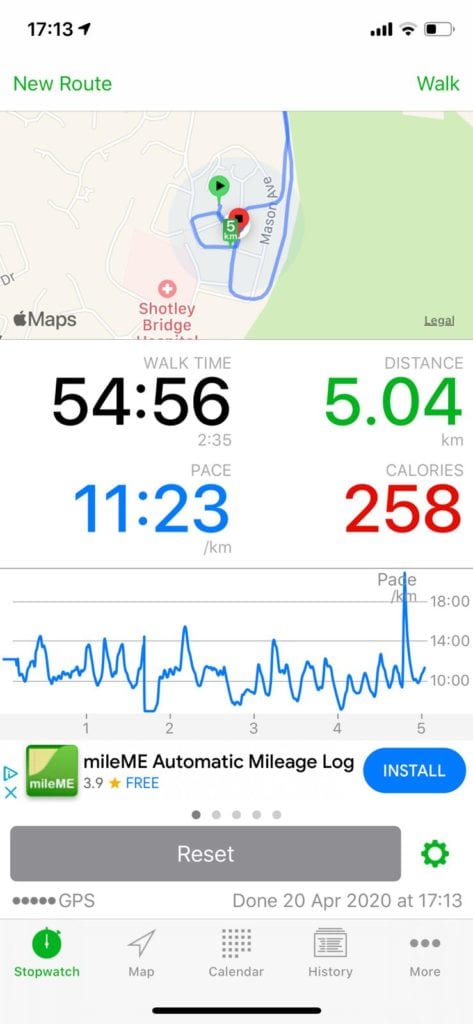Switch to the Calendar tab

pyautogui.click(x=236, y=953)
